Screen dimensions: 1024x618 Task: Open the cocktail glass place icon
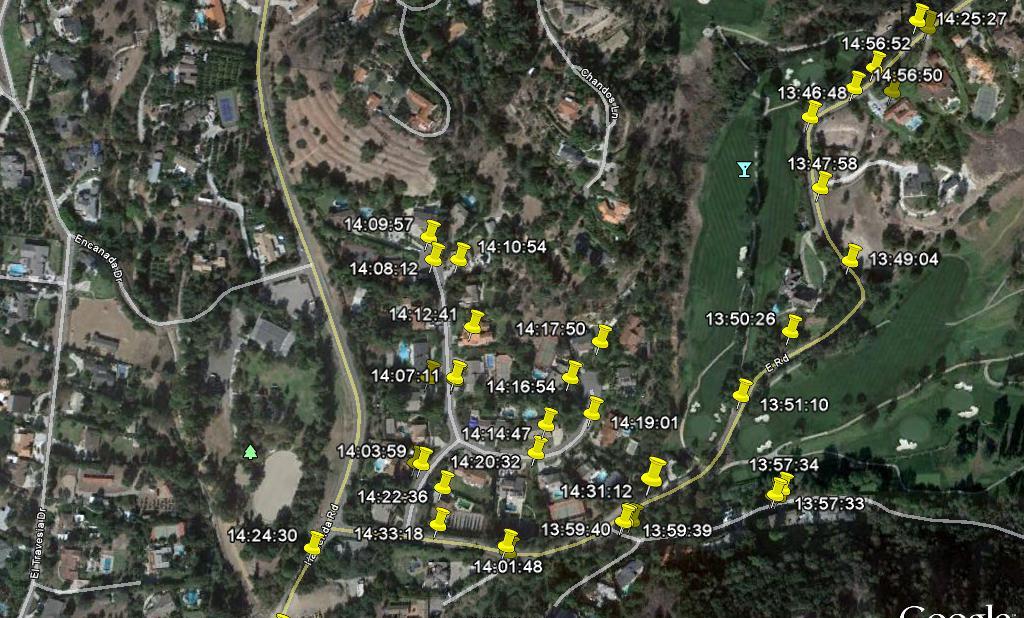744,168
